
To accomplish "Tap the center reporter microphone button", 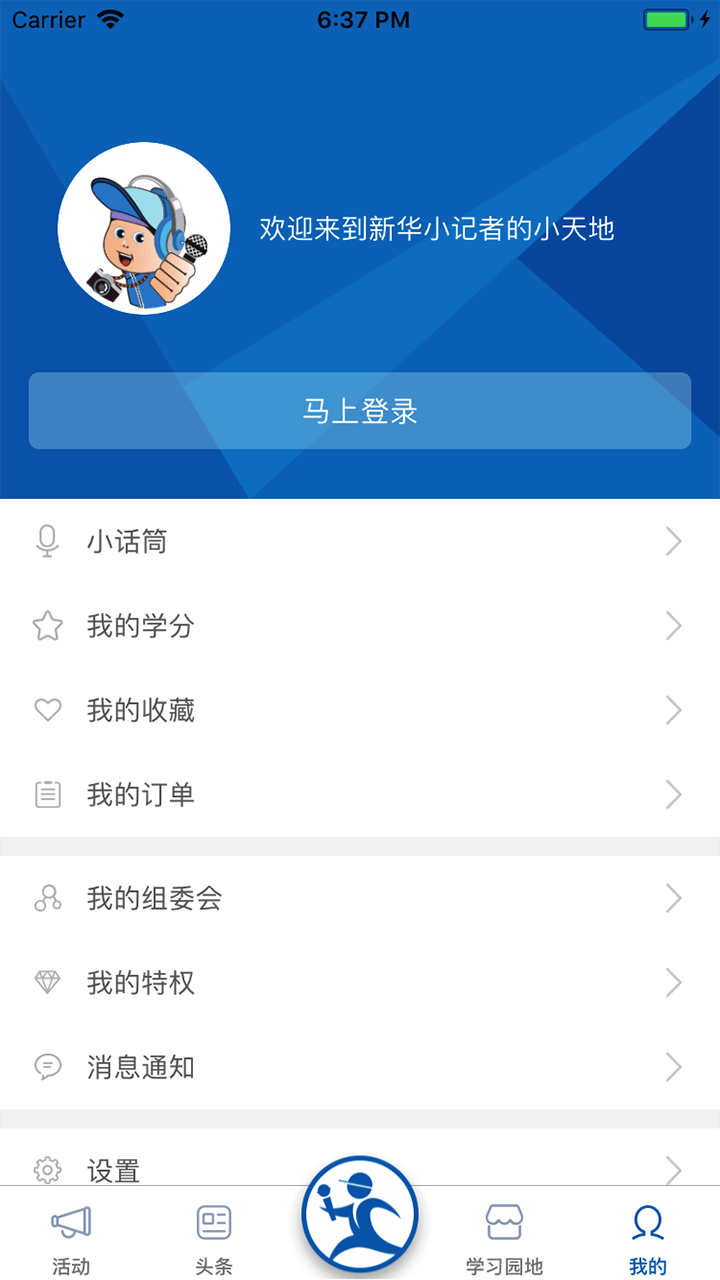I will pyautogui.click(x=360, y=1216).
